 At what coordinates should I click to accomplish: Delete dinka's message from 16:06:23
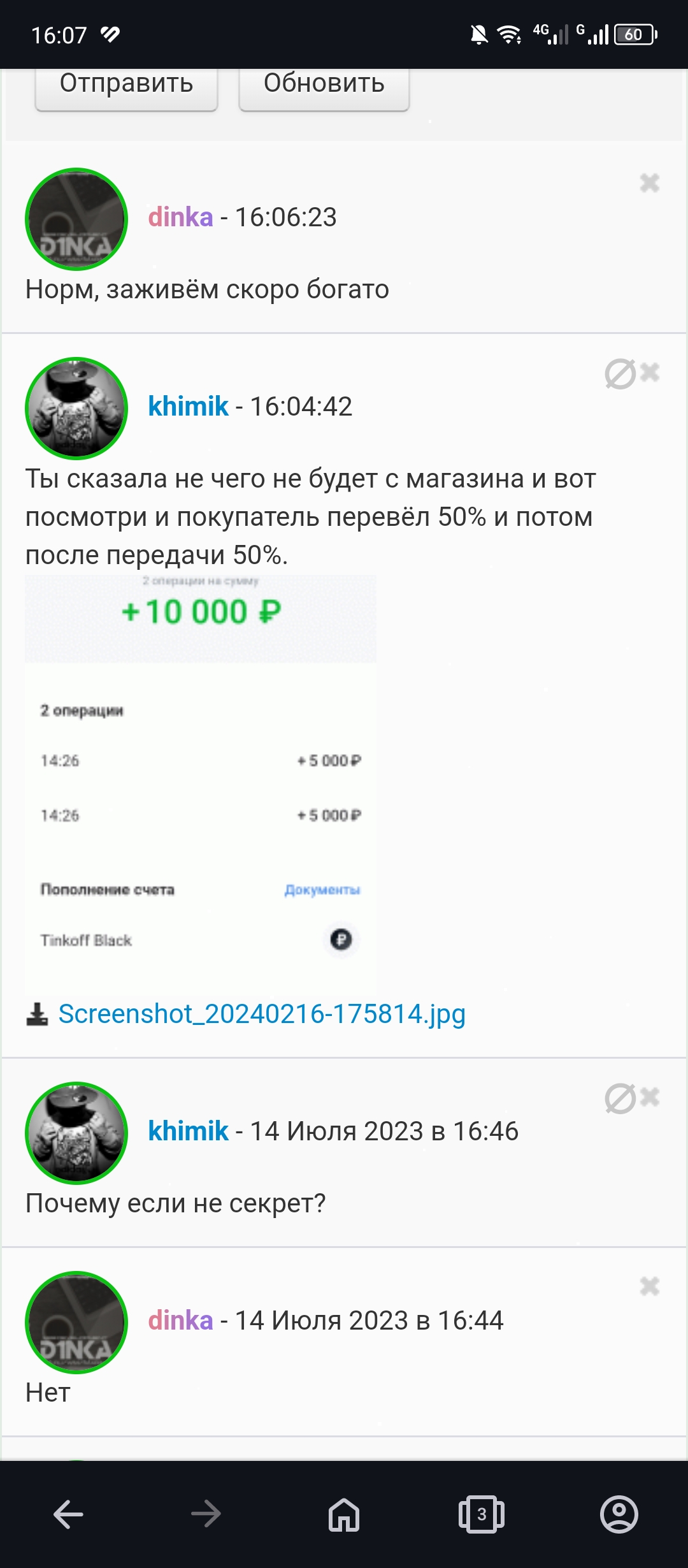click(x=649, y=184)
